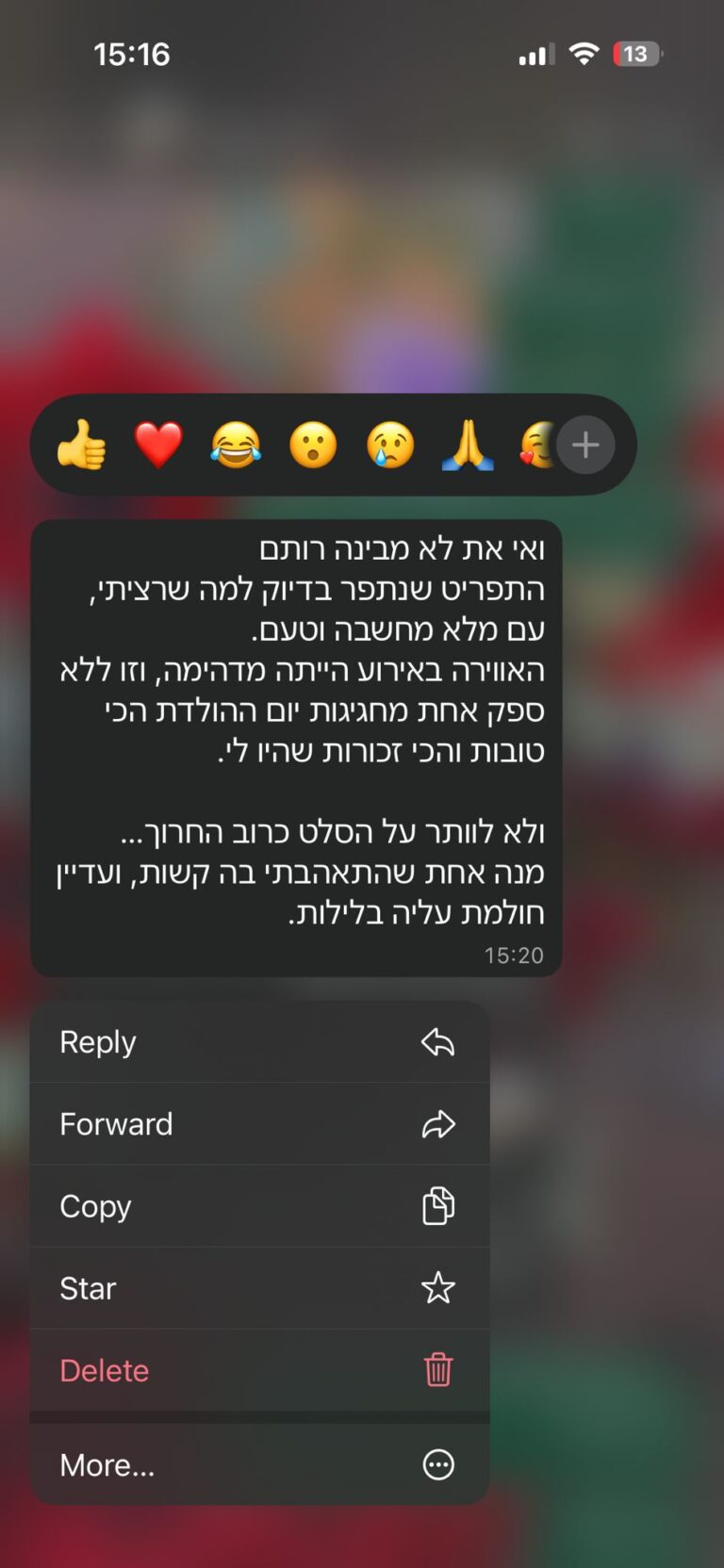Star this message
Image resolution: width=724 pixels, height=1568 pixels.
(259, 1288)
